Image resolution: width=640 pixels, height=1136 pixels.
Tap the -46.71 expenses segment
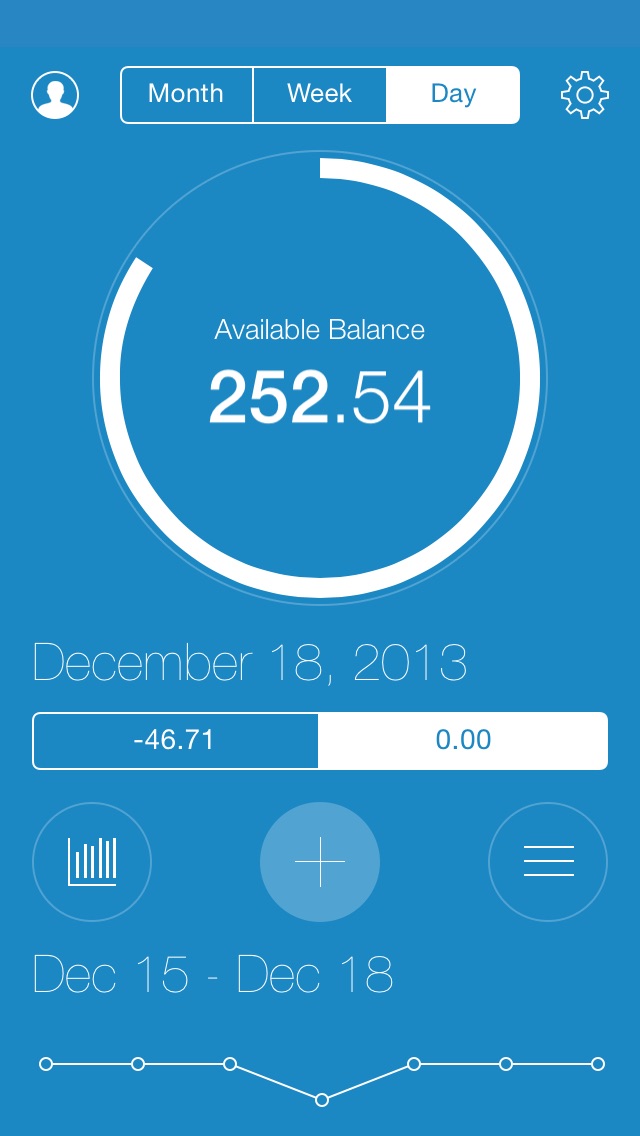[175, 740]
